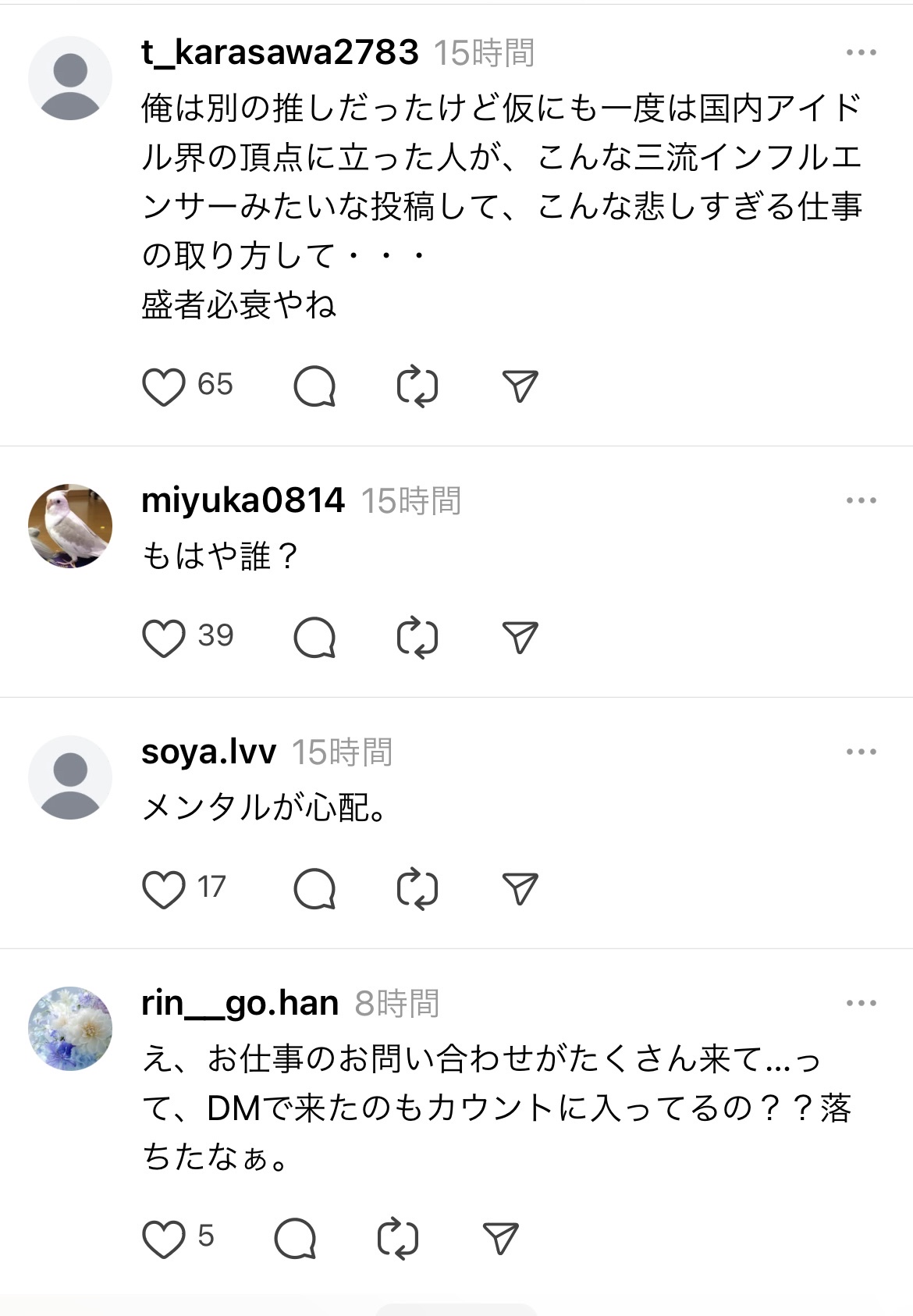Reply to t_karasawa2783's comment

coord(314,386)
